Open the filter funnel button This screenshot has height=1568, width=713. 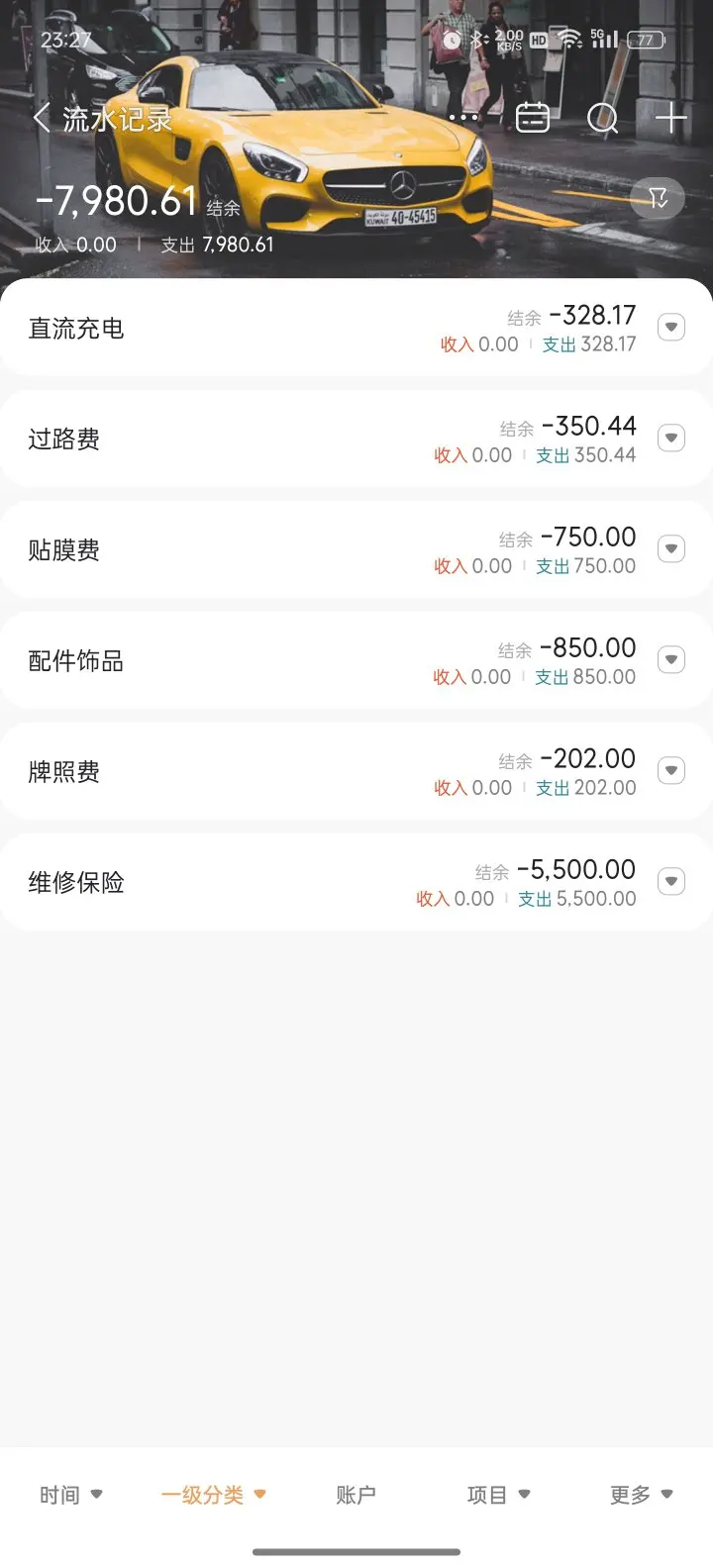[x=658, y=198]
